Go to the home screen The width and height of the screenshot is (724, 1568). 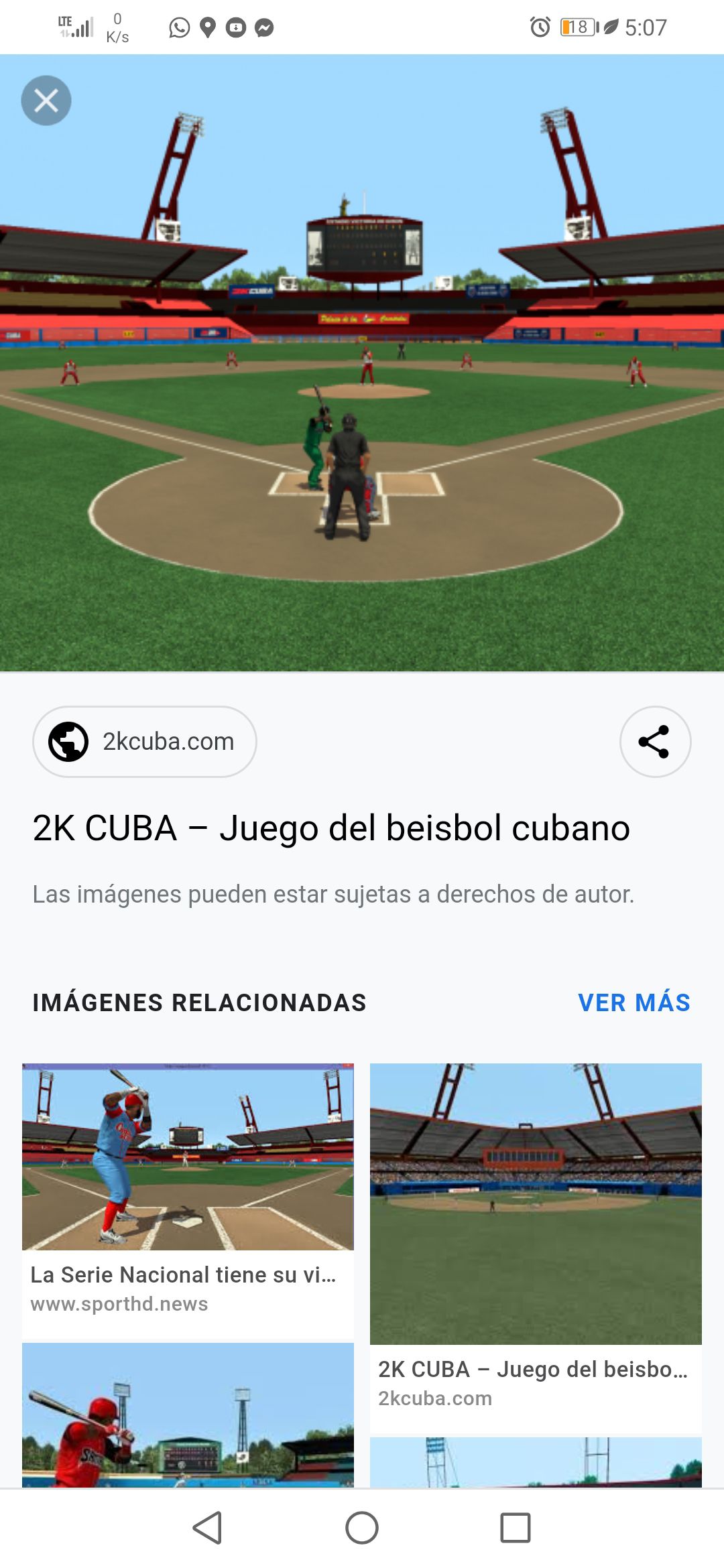point(362,1528)
